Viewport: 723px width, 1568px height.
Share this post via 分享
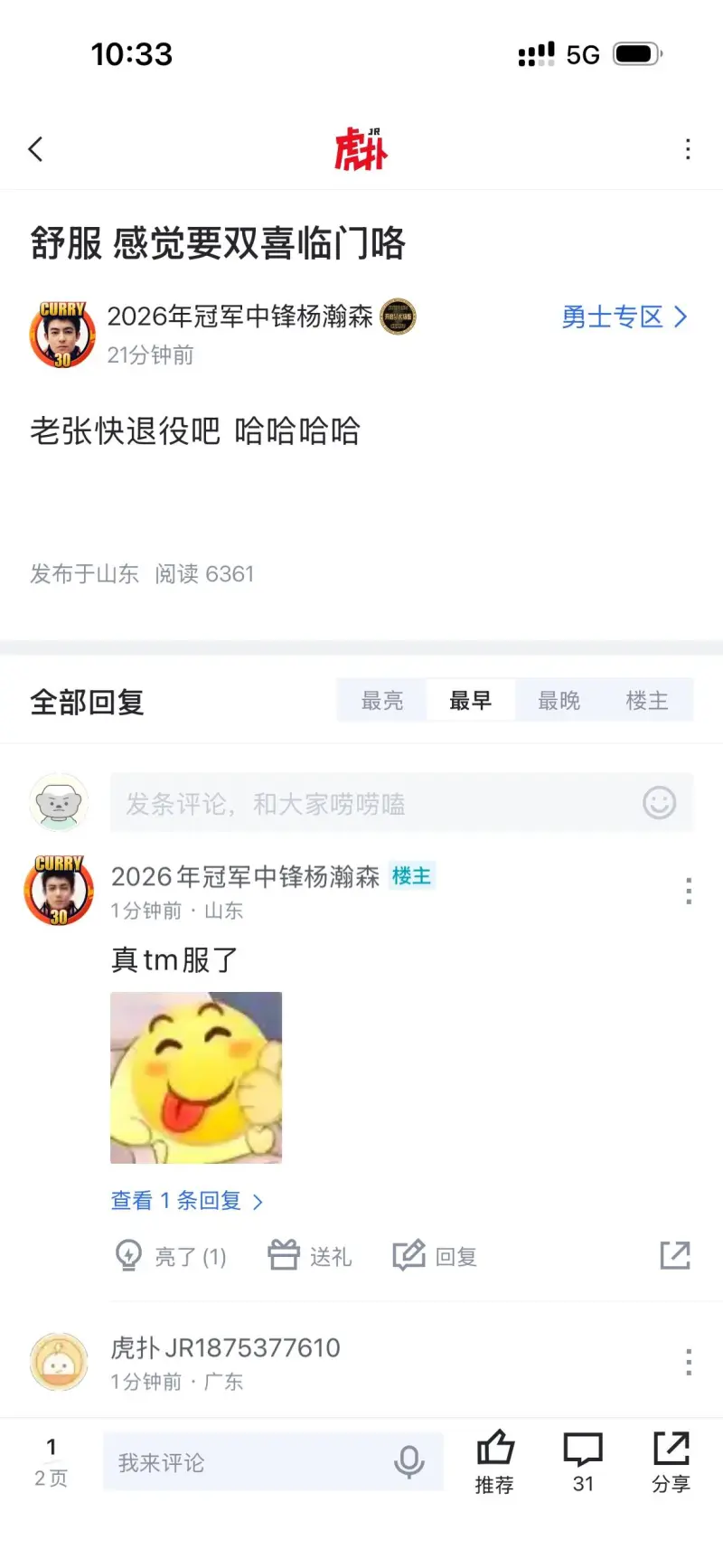(x=671, y=1461)
